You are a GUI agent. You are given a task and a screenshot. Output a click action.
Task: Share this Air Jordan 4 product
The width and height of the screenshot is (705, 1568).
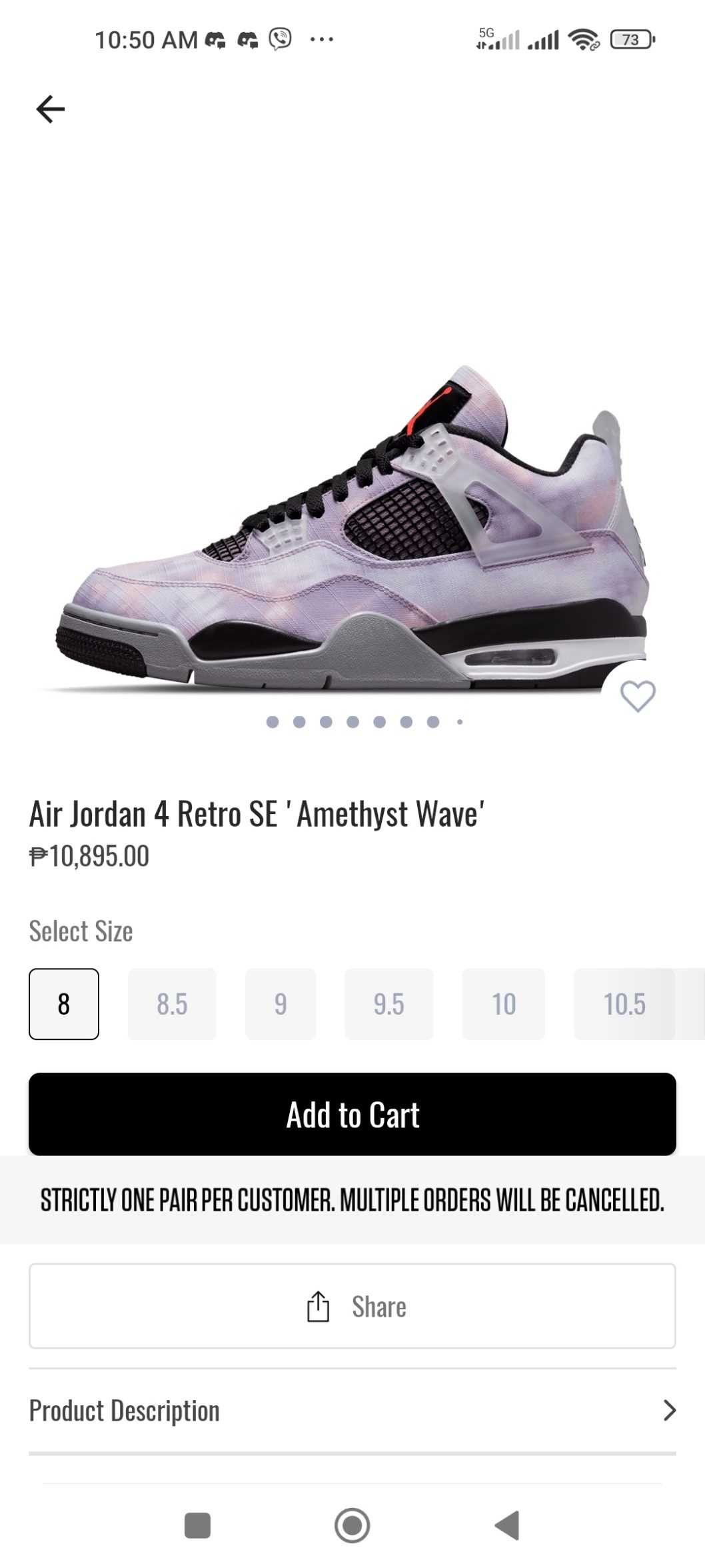[x=352, y=1306]
